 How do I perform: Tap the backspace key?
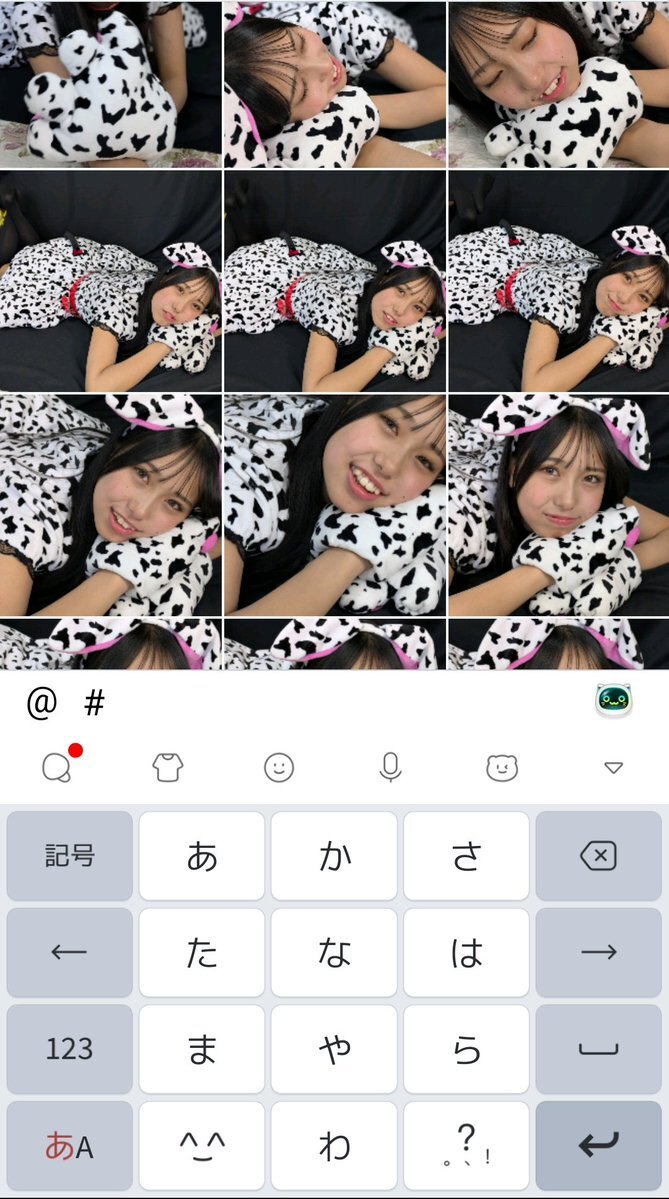pos(598,856)
